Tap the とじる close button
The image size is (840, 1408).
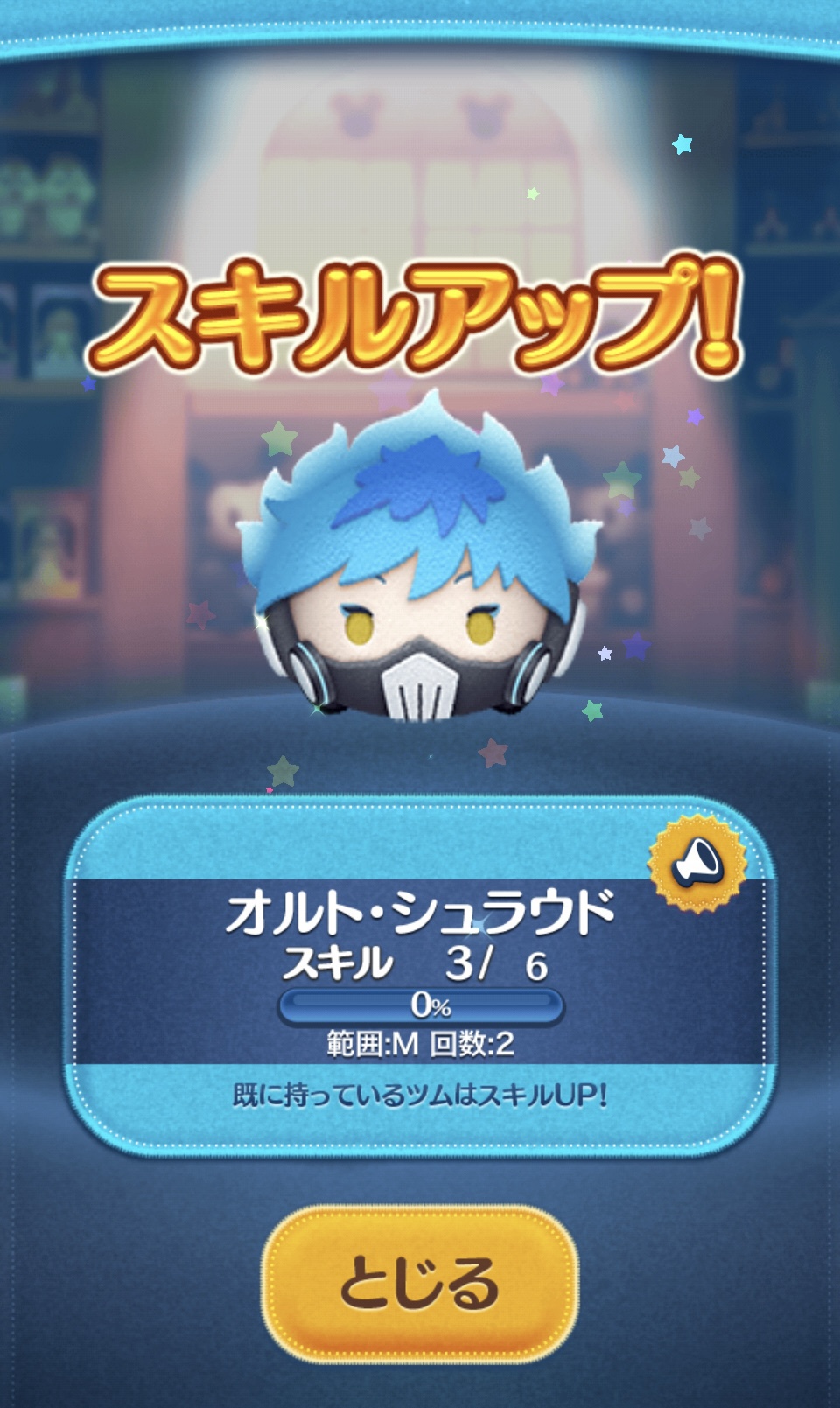pos(420,1283)
